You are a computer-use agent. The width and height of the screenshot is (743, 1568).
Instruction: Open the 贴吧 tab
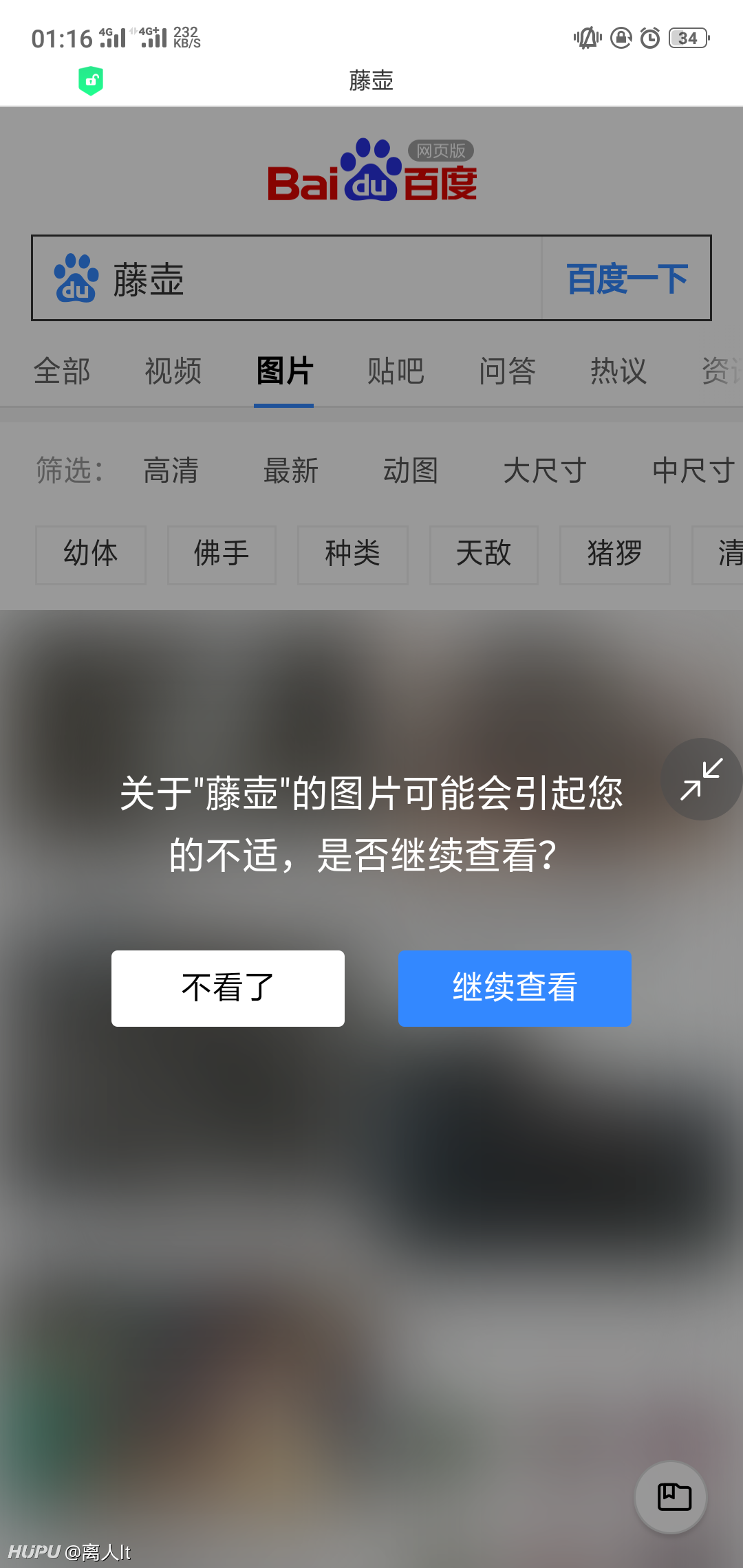click(396, 371)
